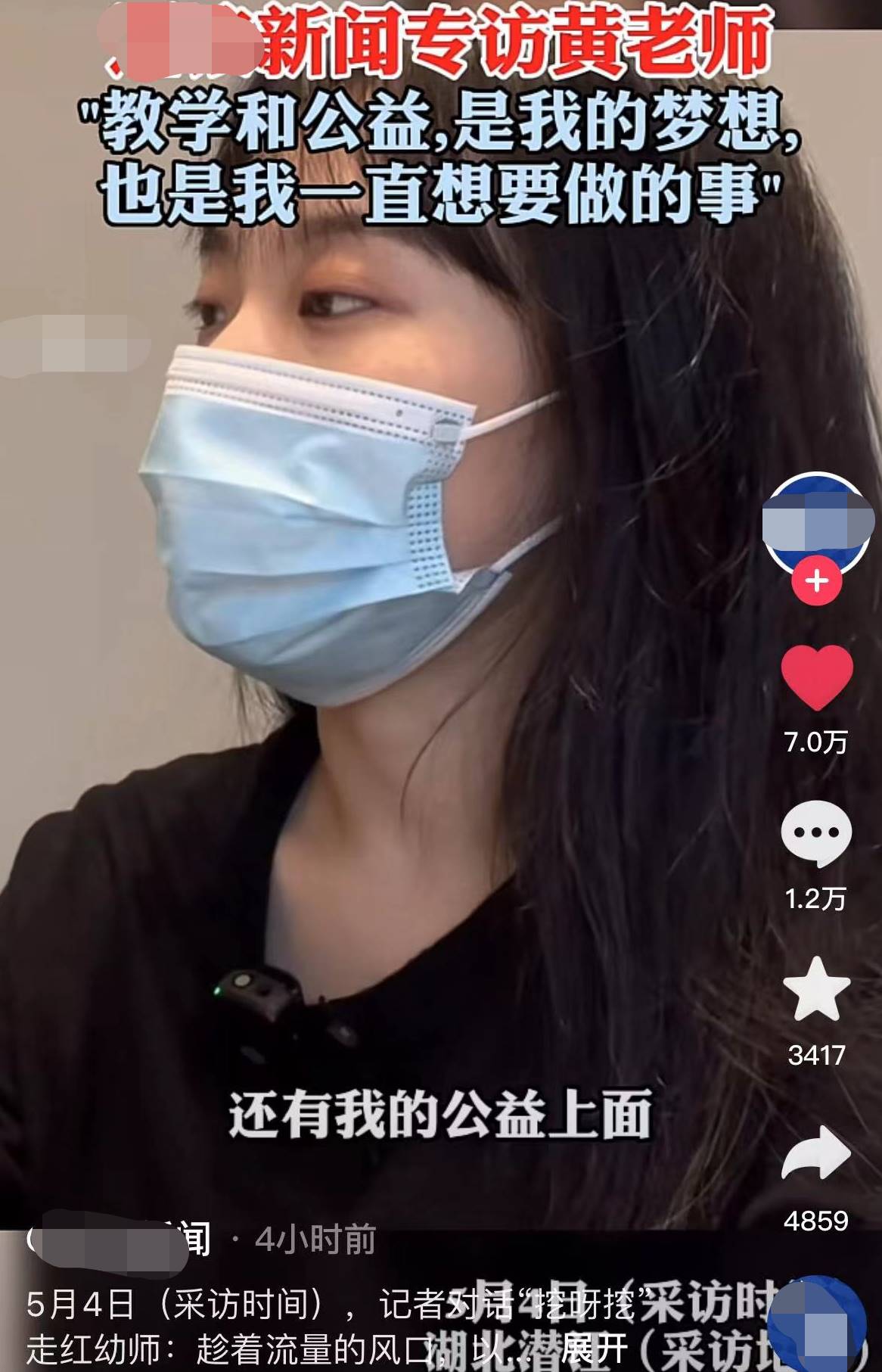Follow the creator with the red plus button
This screenshot has height=1372, width=882.
click(x=816, y=581)
